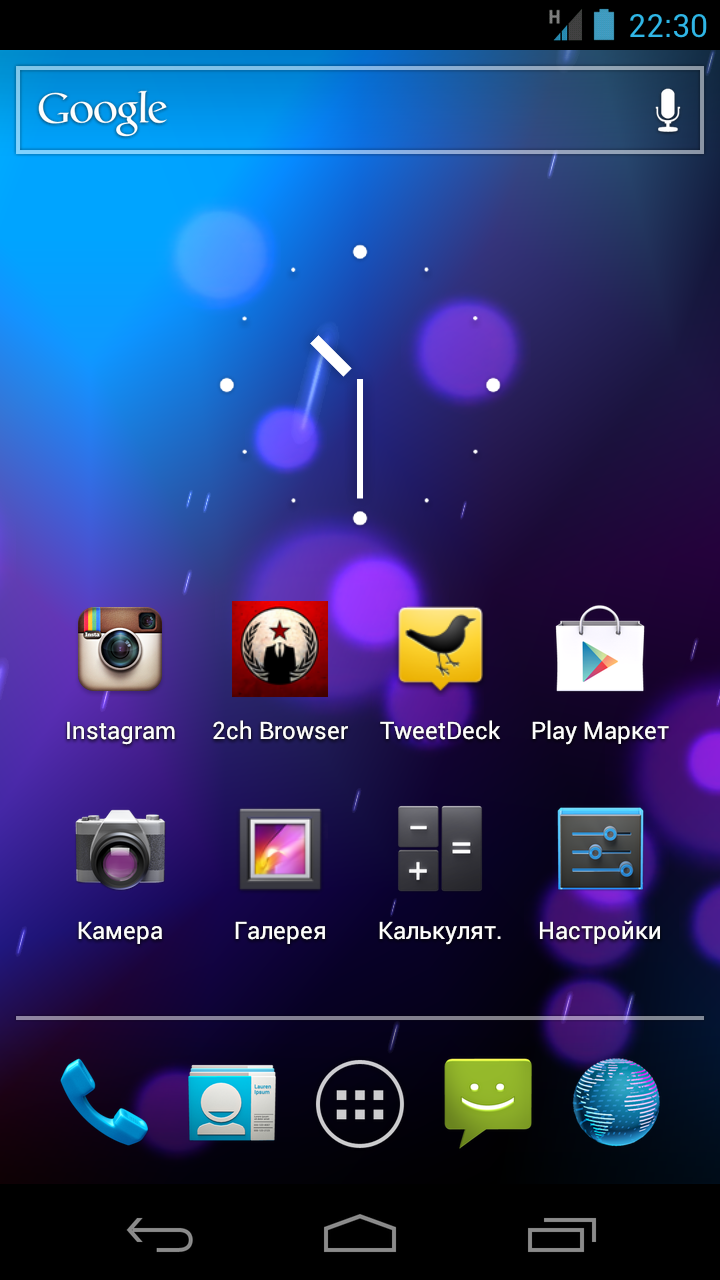Screen dimensions: 720x1280
Task: Open the phone dialer in the dock
Action: 104,1103
